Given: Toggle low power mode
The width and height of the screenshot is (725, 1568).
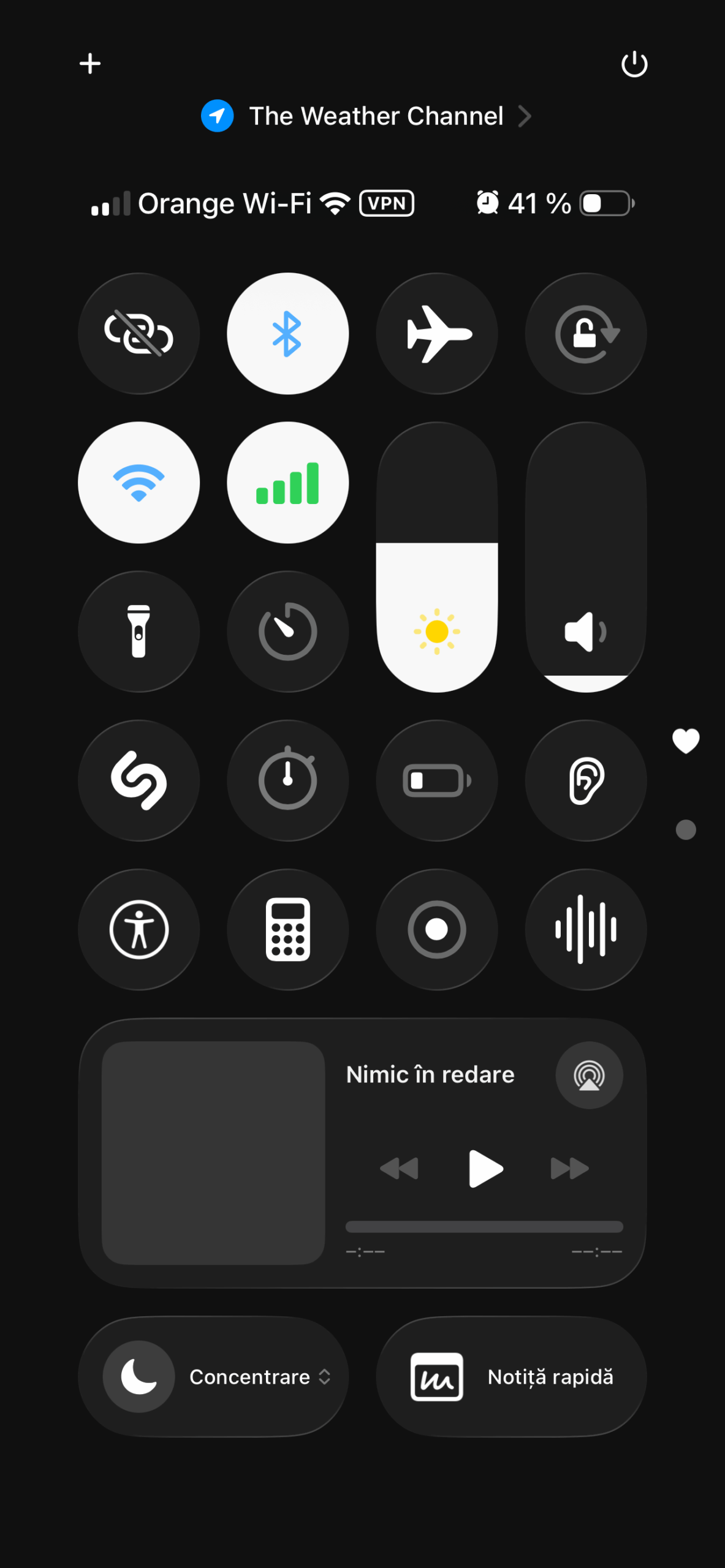Looking at the screenshot, I should (x=437, y=780).
